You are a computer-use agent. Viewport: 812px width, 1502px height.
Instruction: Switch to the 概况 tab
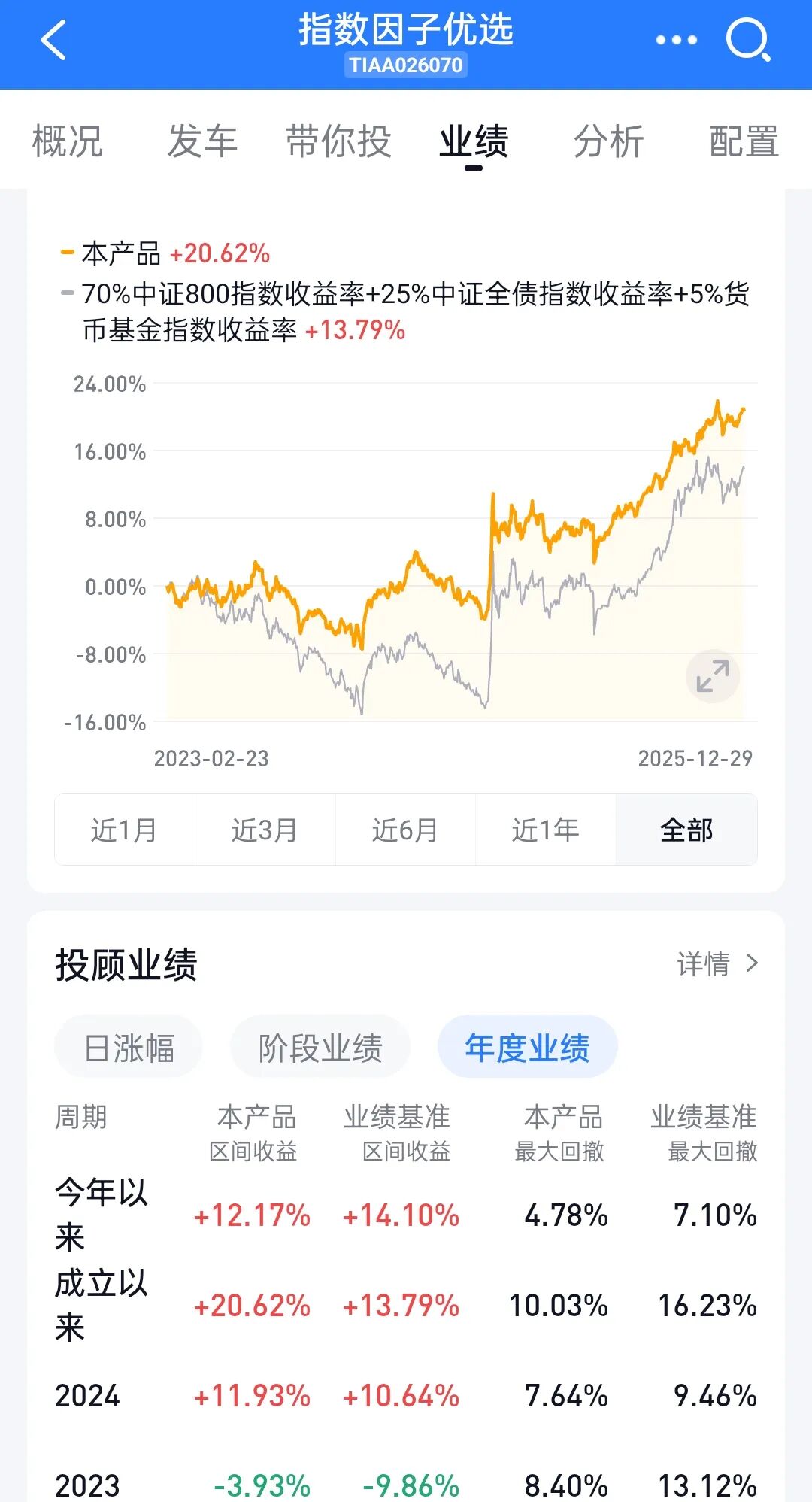point(68,141)
